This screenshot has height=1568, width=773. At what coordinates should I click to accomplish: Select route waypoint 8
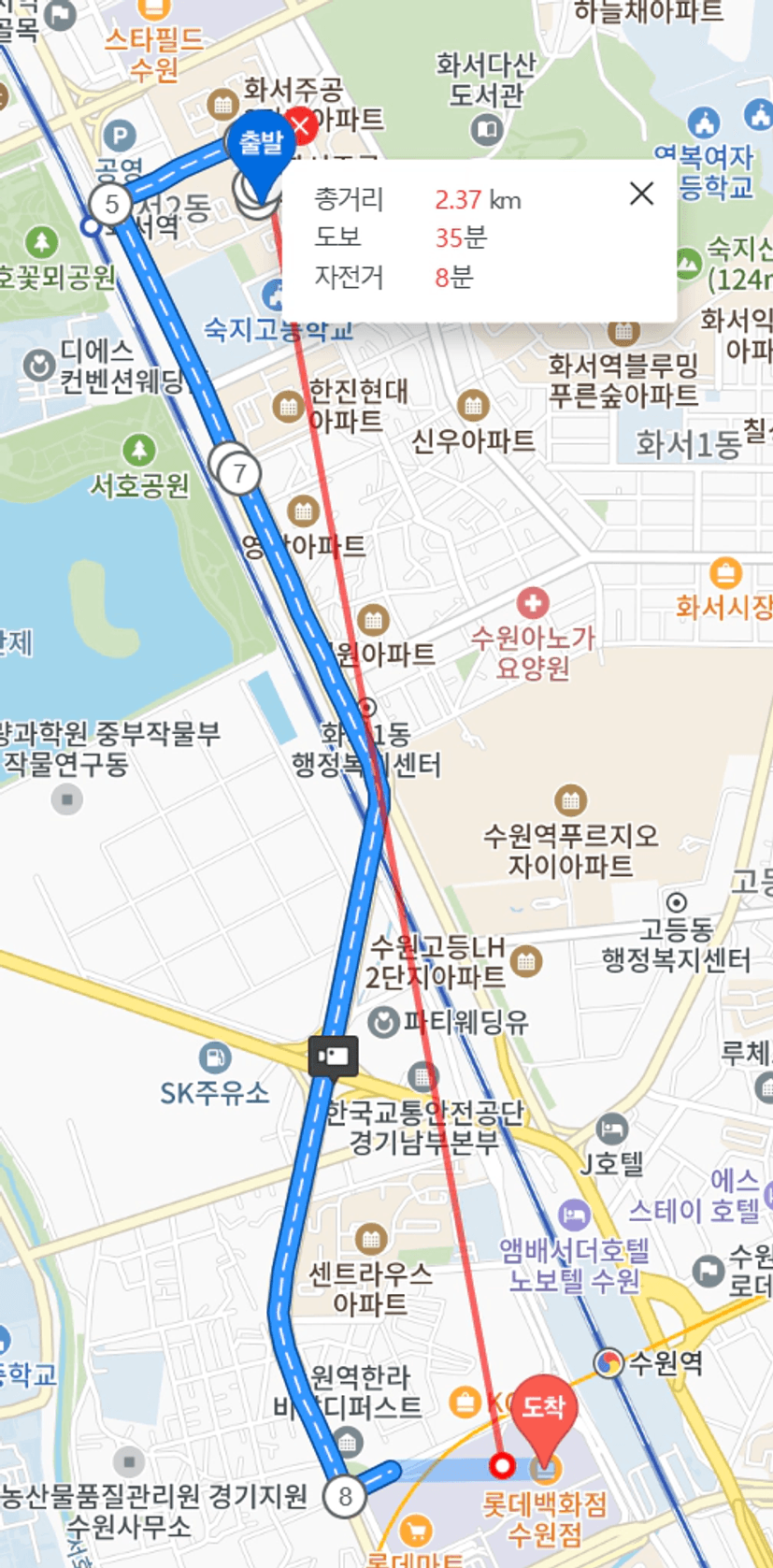(x=345, y=1496)
